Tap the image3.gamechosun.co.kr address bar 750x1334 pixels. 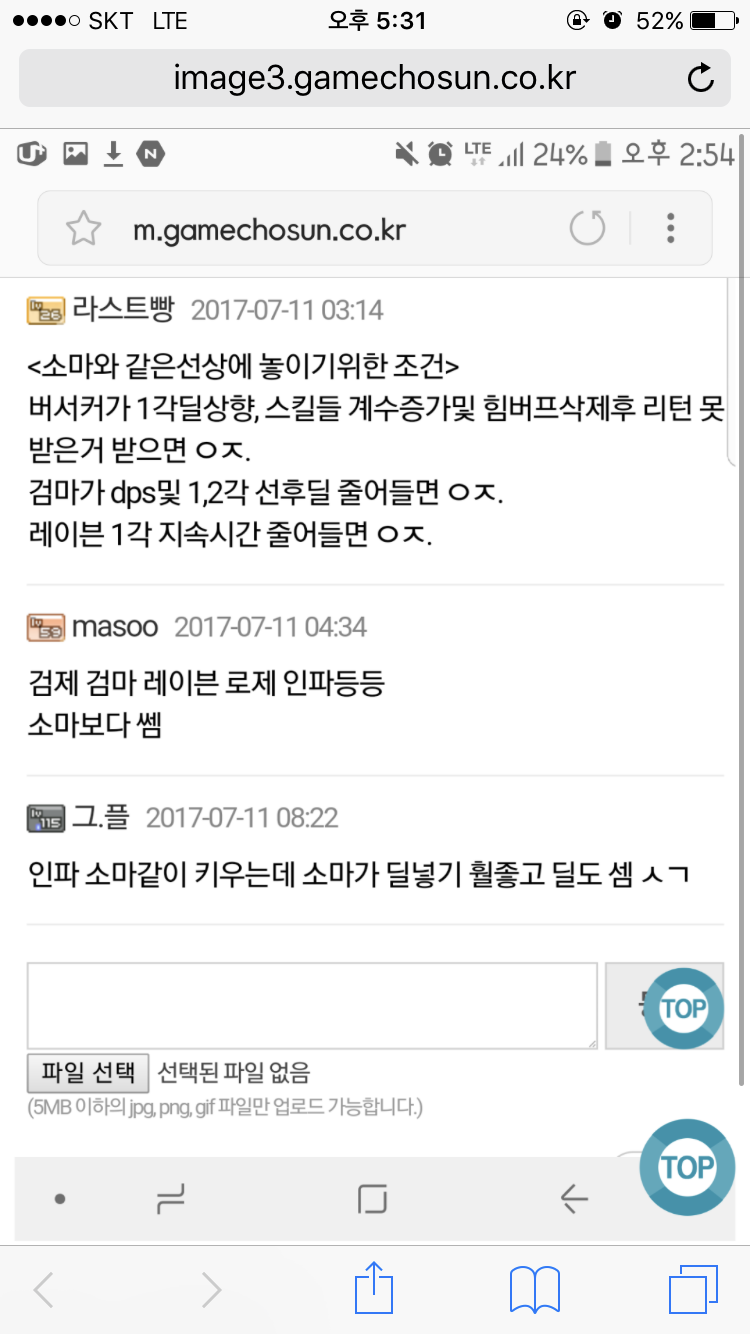pyautogui.click(x=374, y=78)
